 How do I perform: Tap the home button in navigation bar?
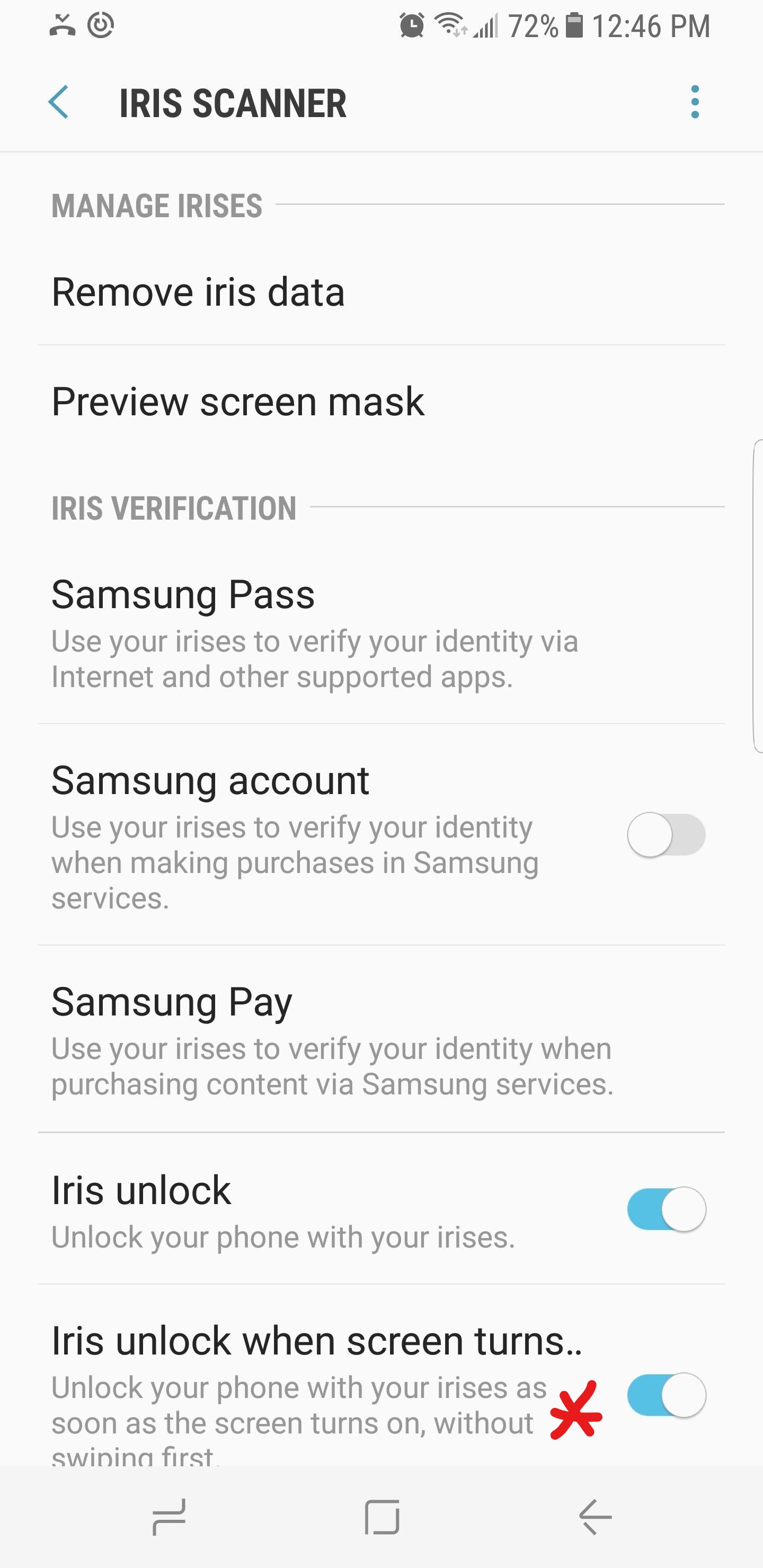(382, 1517)
